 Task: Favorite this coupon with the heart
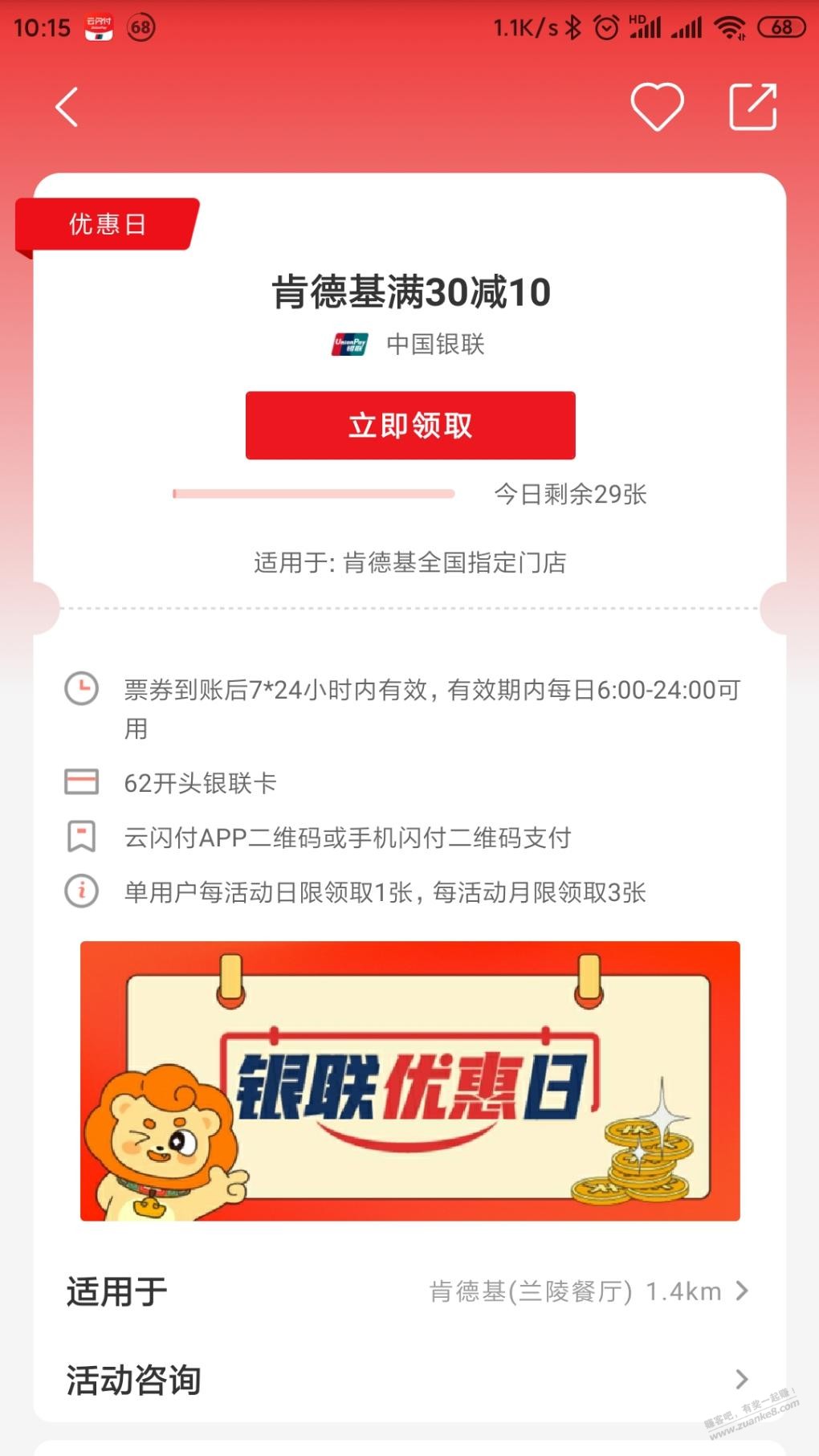click(x=657, y=107)
